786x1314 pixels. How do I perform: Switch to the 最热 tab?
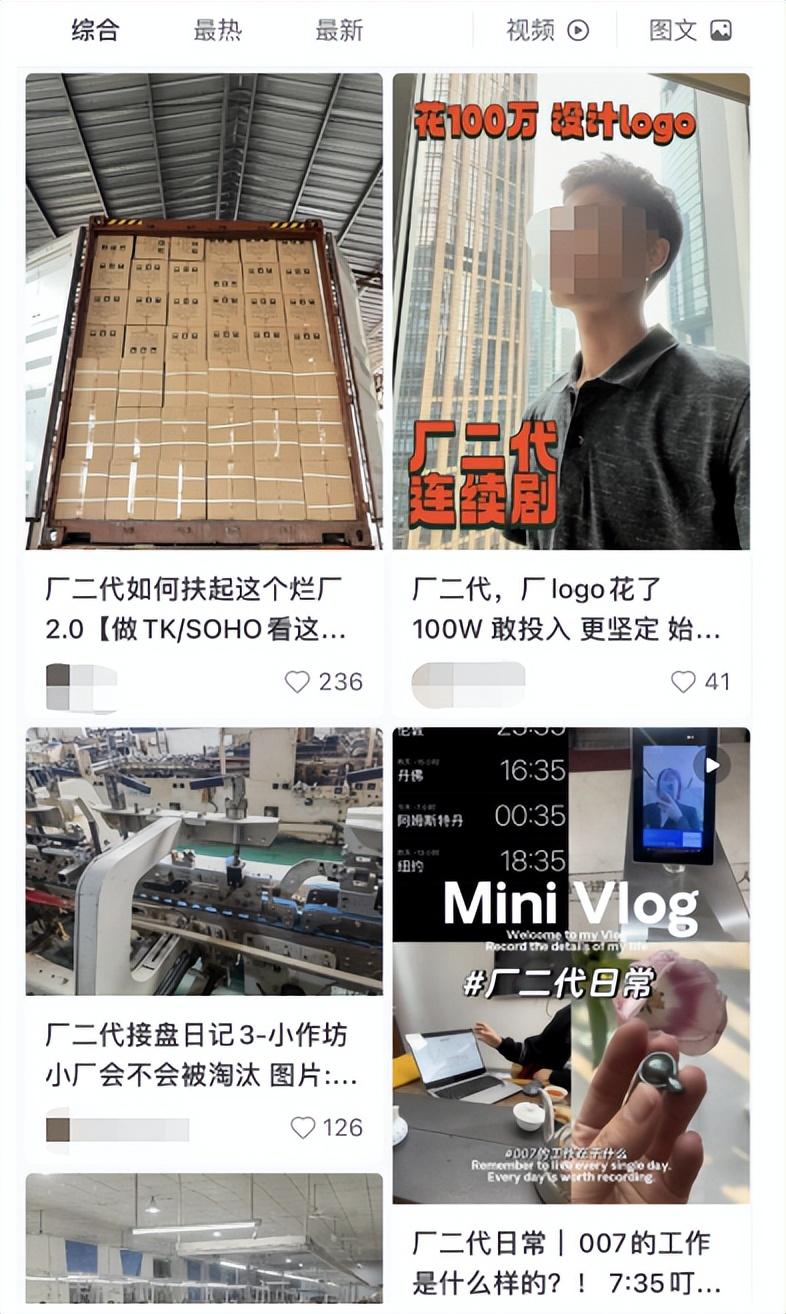[217, 30]
